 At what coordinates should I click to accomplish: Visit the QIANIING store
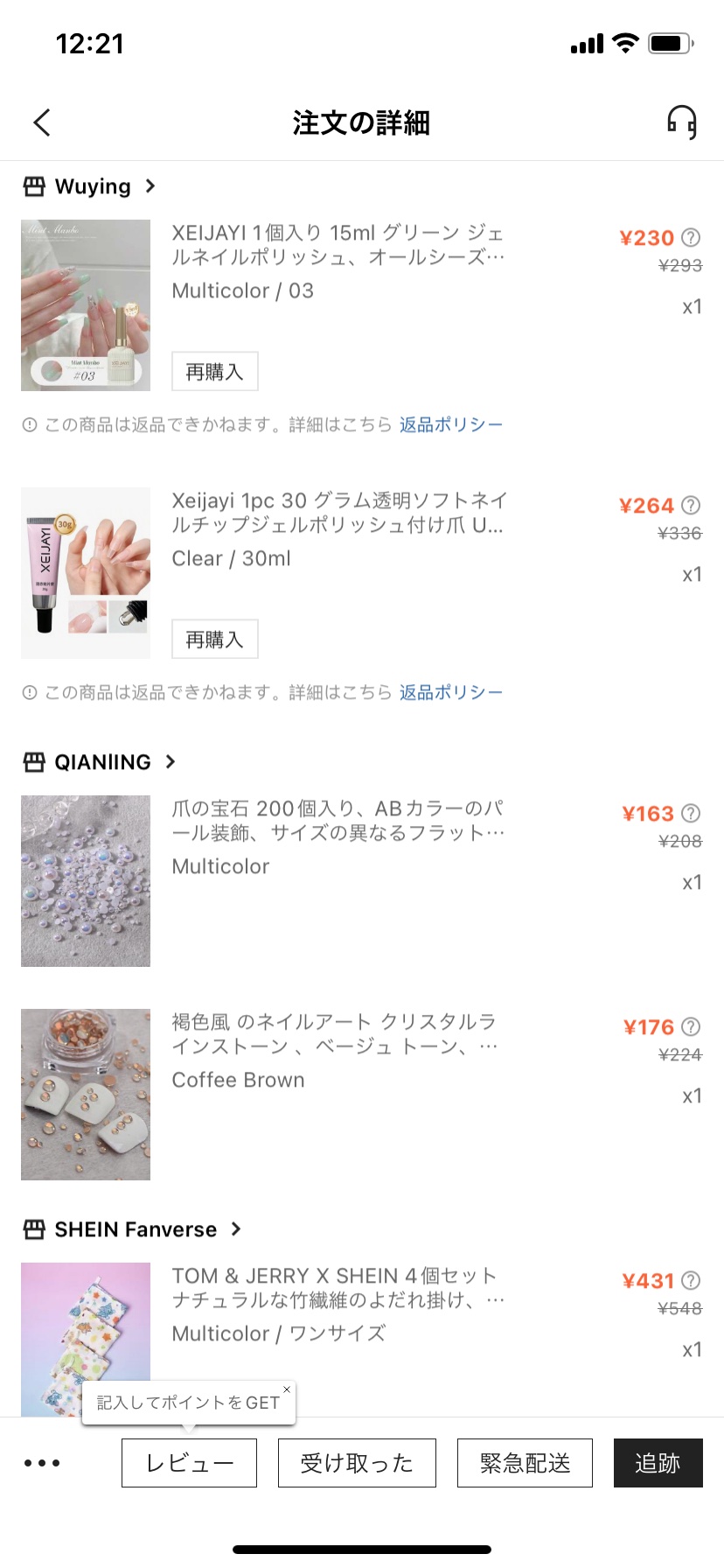101,762
